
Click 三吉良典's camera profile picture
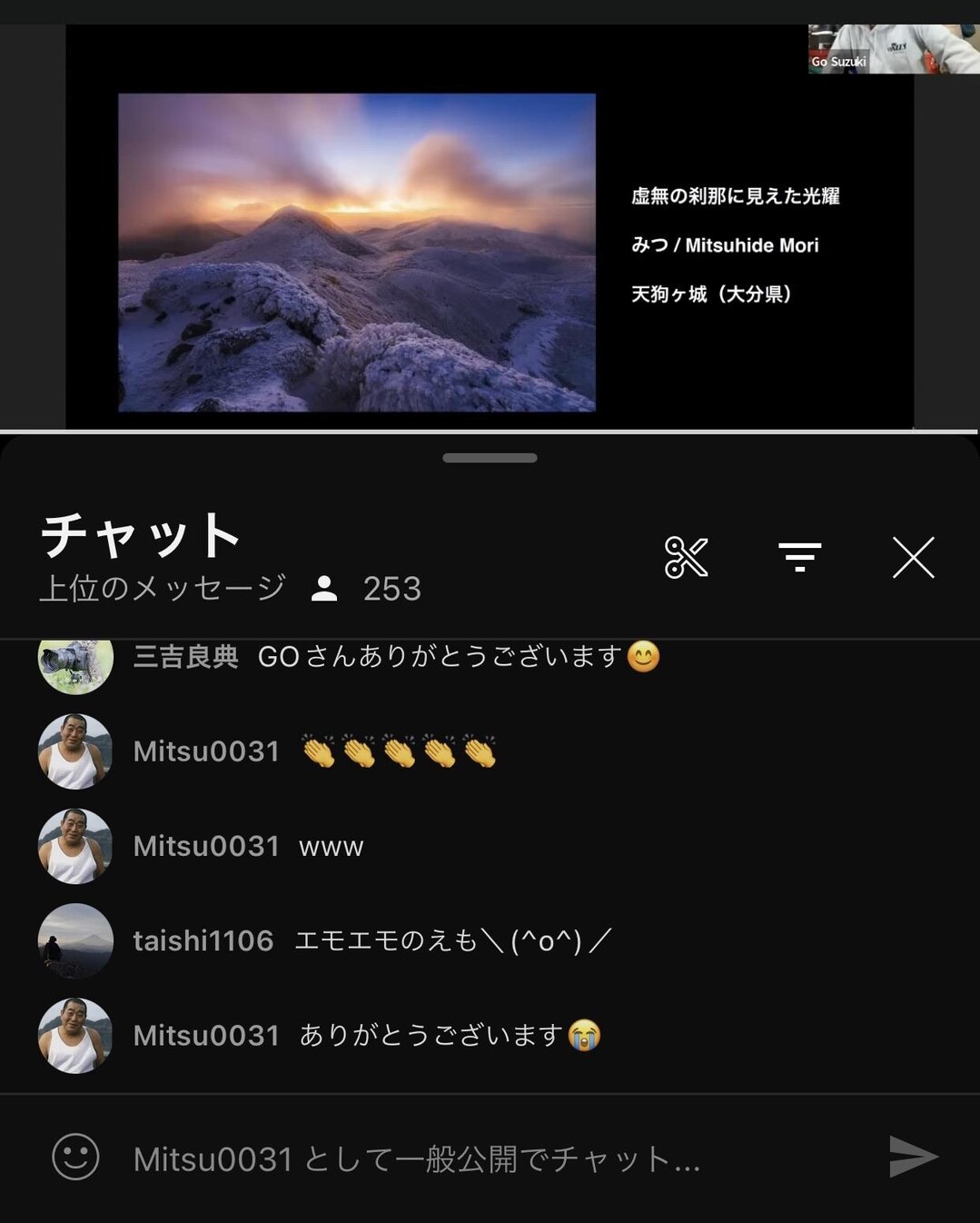tap(74, 663)
